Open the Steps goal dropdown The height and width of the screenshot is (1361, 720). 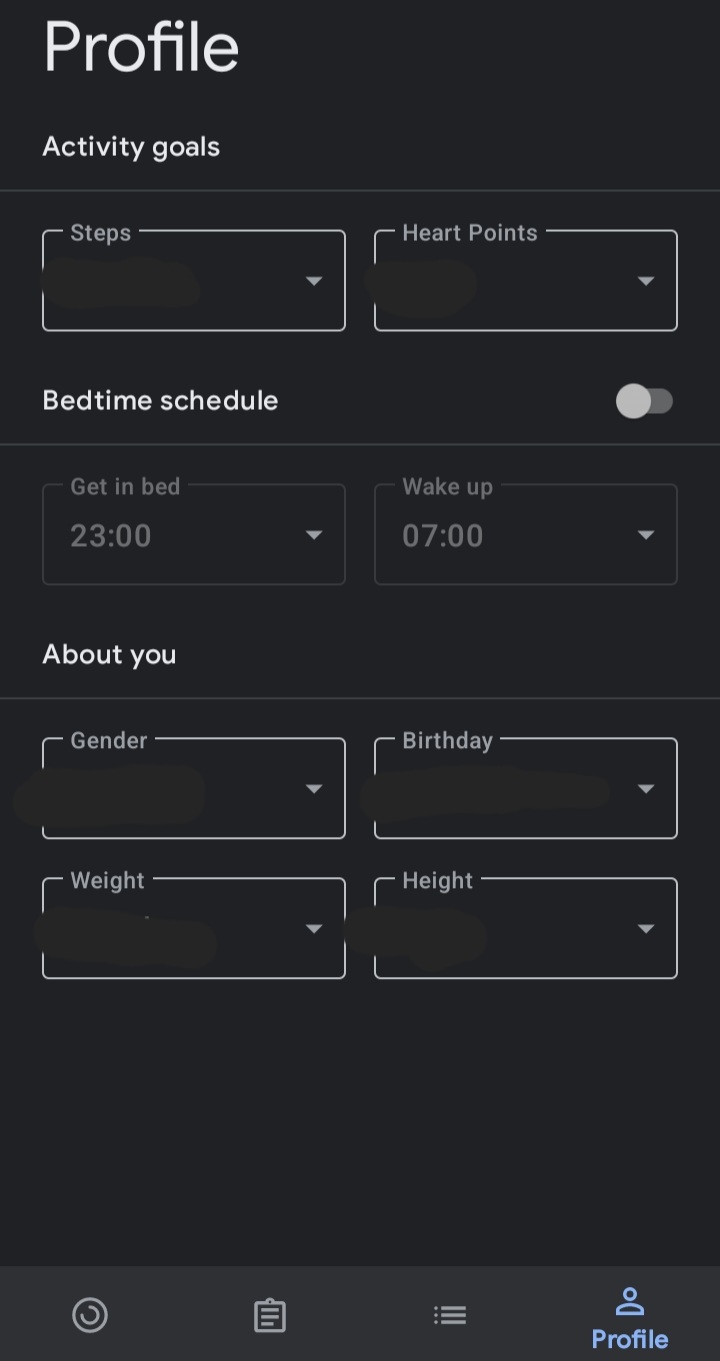[194, 281]
